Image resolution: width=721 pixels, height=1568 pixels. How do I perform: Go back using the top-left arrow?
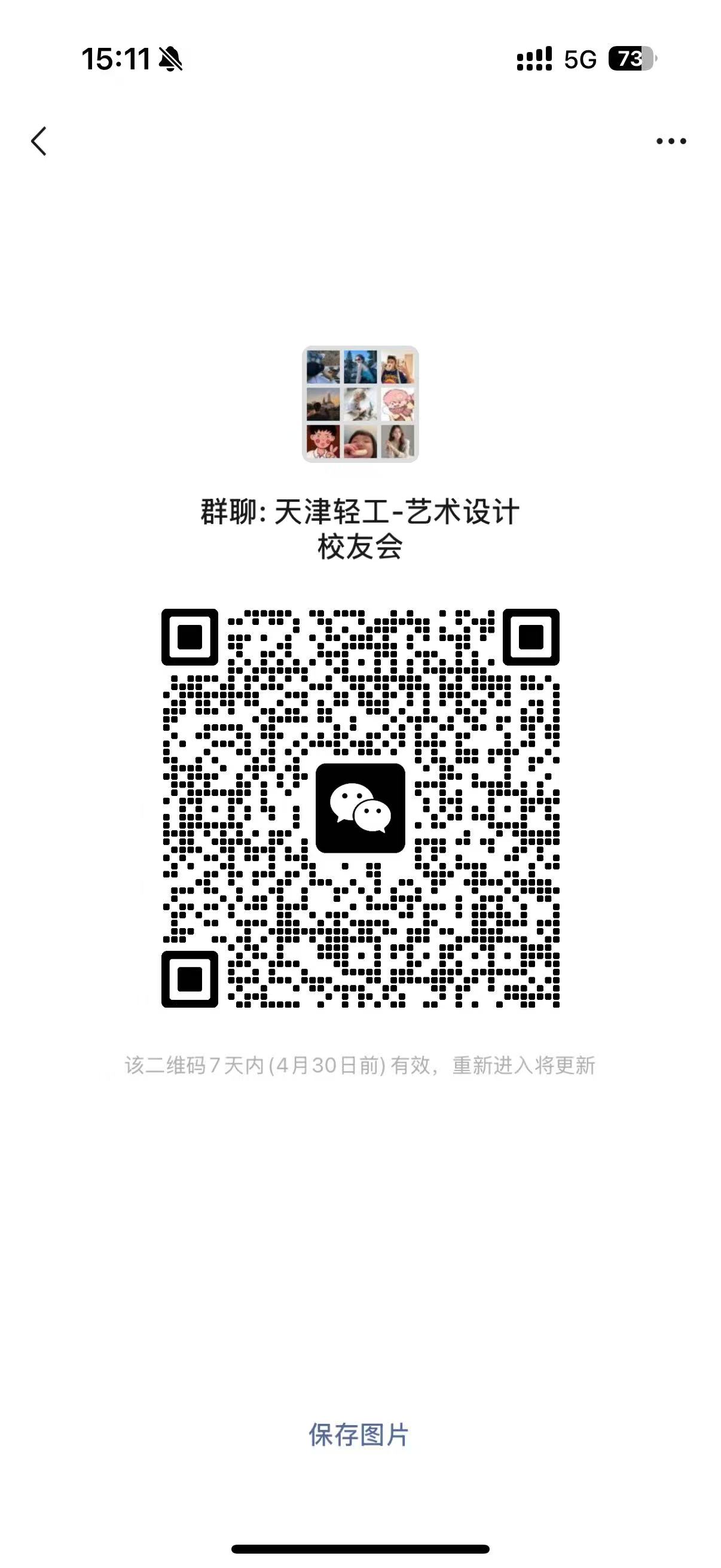tap(39, 141)
